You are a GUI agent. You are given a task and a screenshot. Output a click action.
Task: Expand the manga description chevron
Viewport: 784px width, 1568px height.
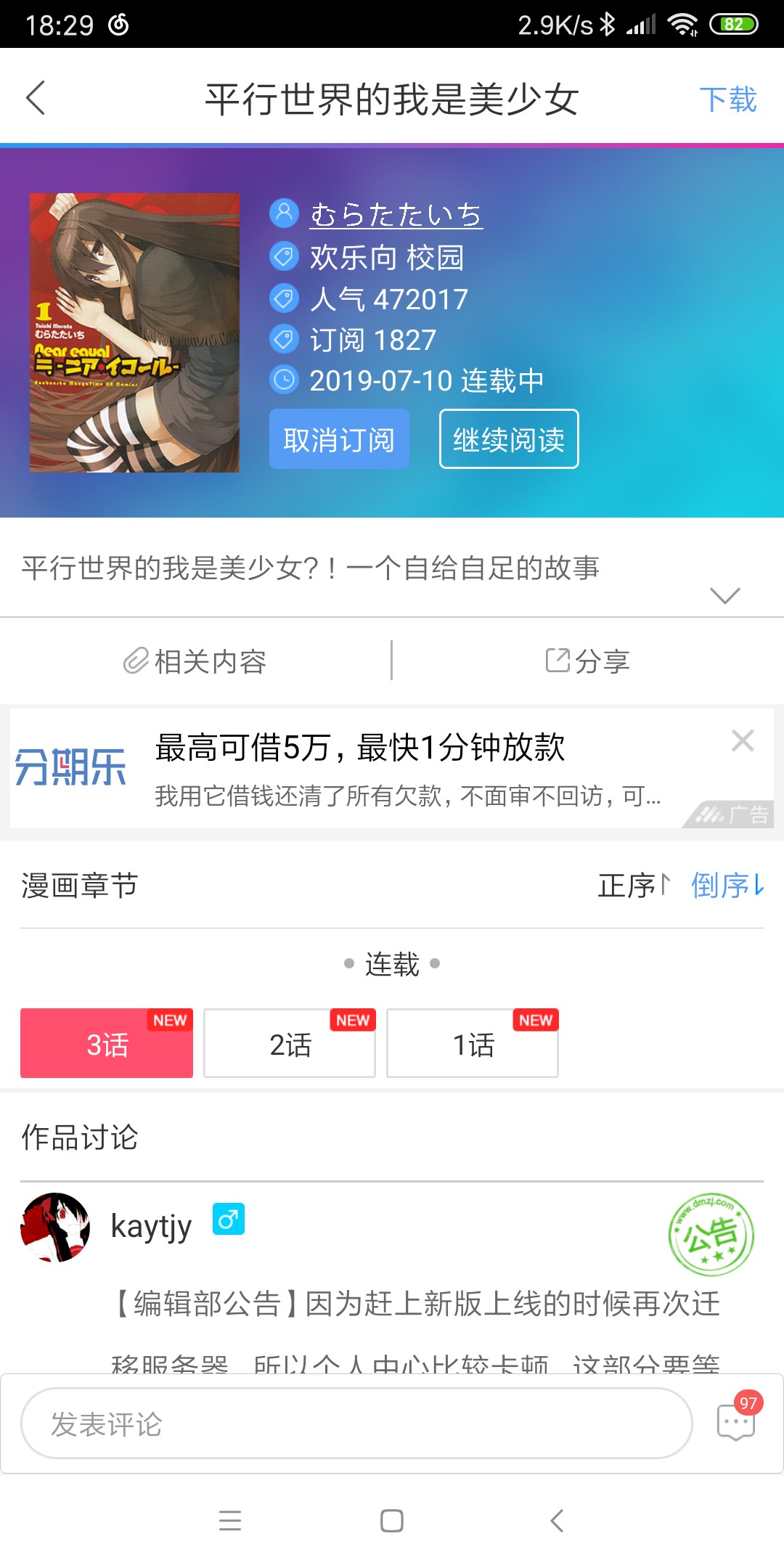click(x=724, y=595)
